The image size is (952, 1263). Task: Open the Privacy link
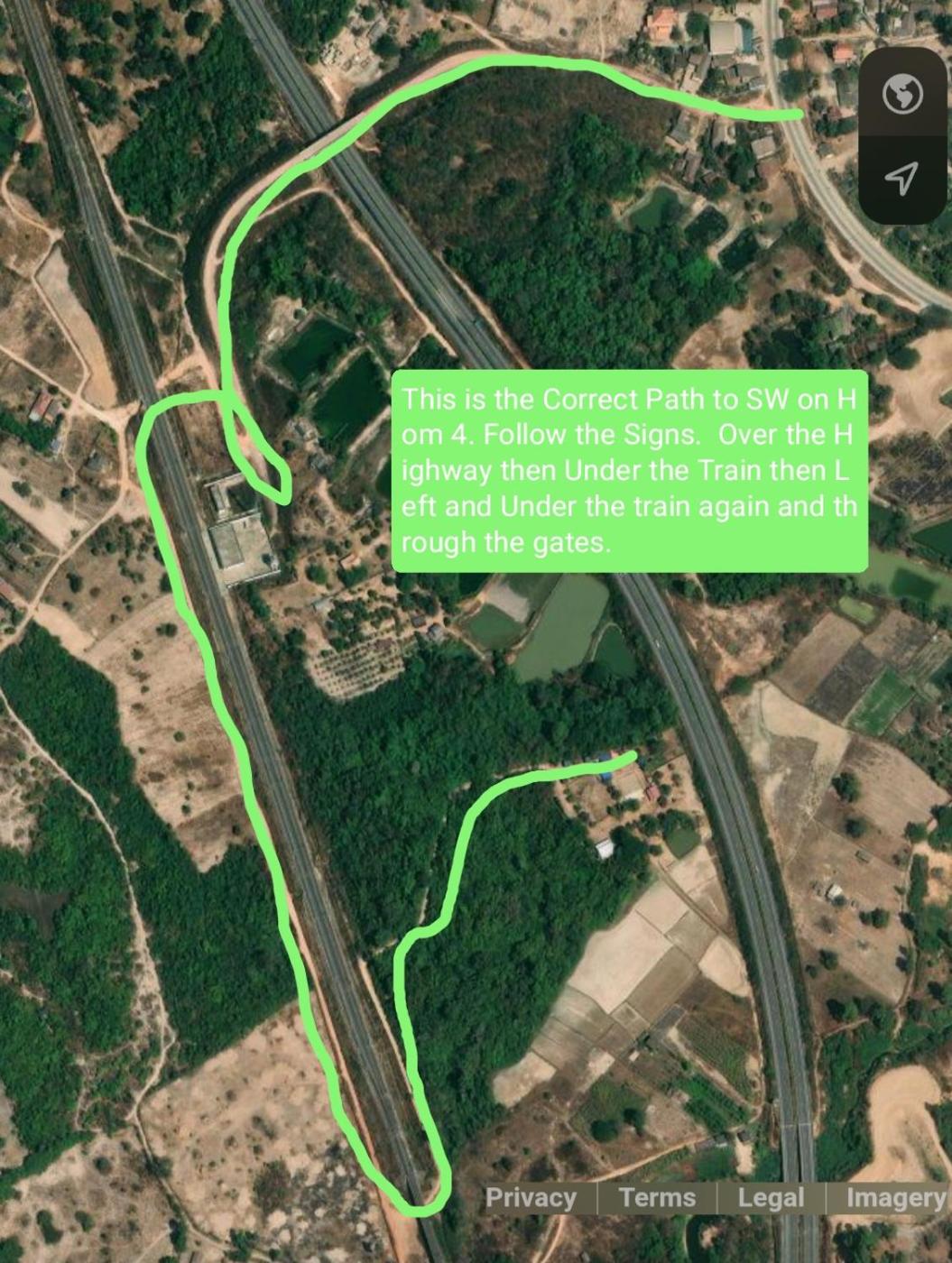click(x=531, y=1198)
